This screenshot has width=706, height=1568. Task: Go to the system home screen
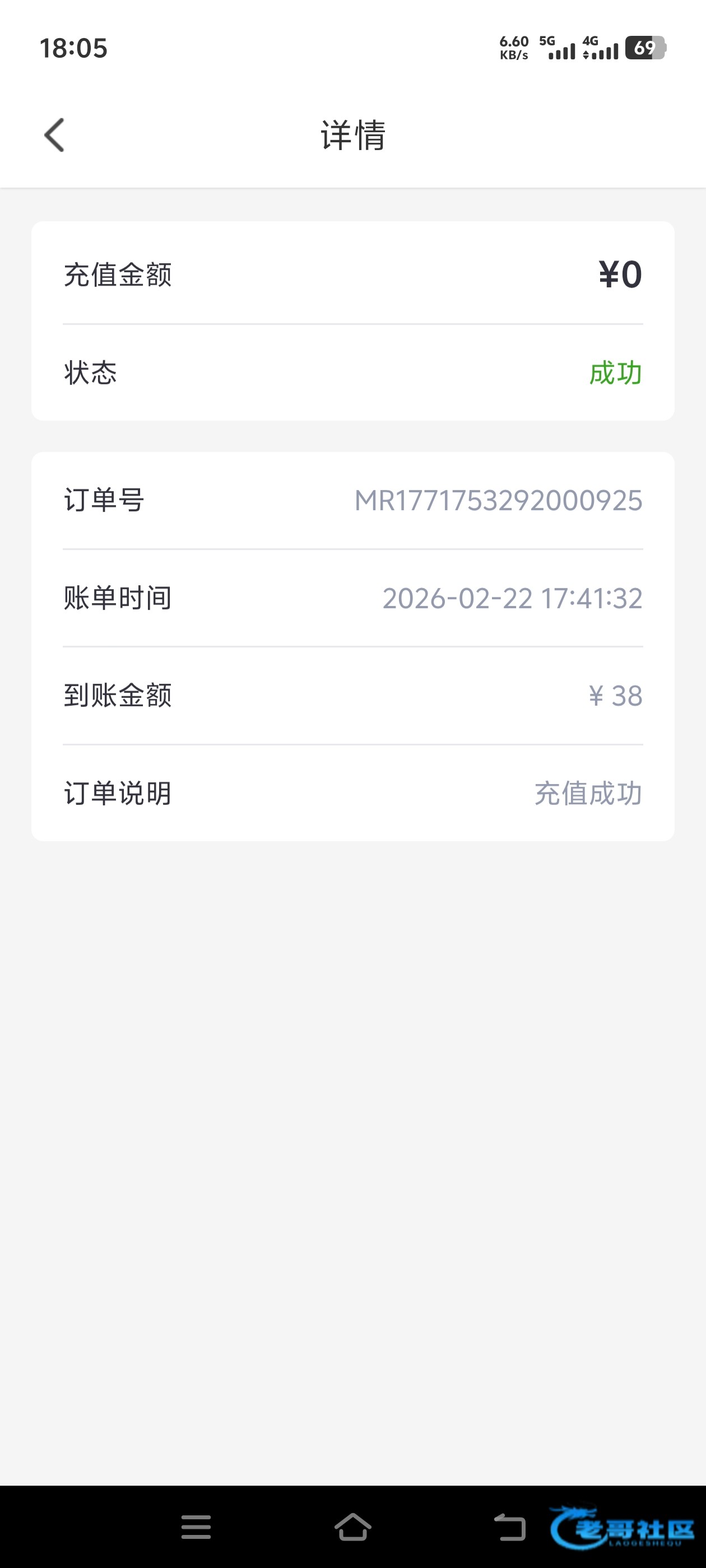(x=352, y=1527)
